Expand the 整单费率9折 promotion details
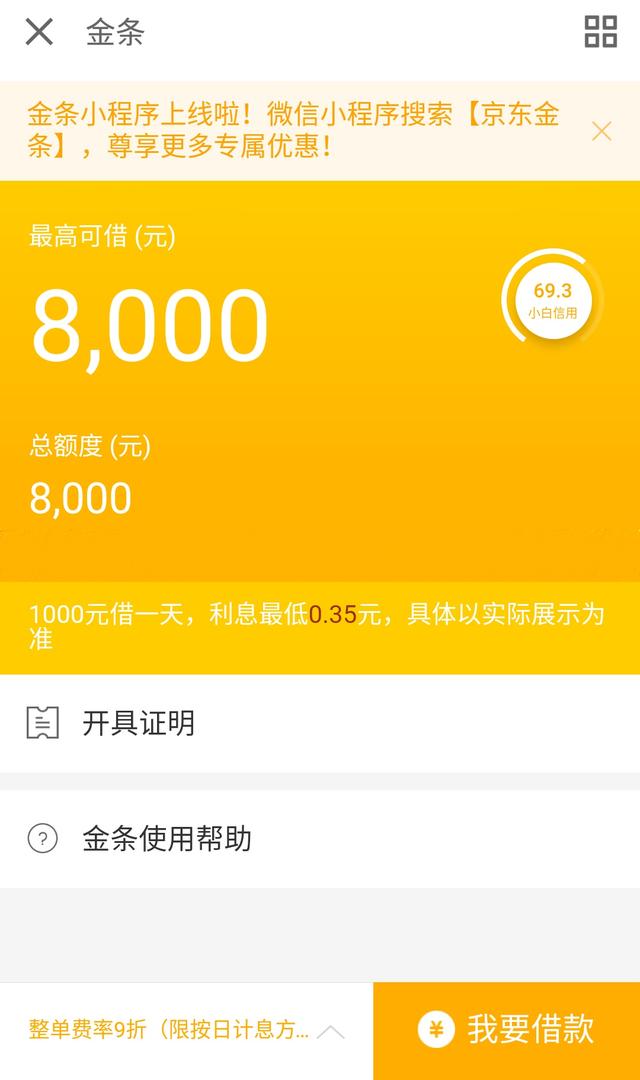The image size is (640, 1080). (330, 1031)
